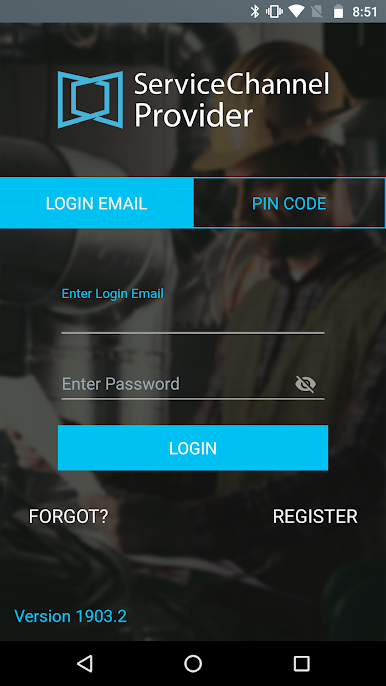
Task: Open the FORGOT? password link
Action: pyautogui.click(x=68, y=516)
